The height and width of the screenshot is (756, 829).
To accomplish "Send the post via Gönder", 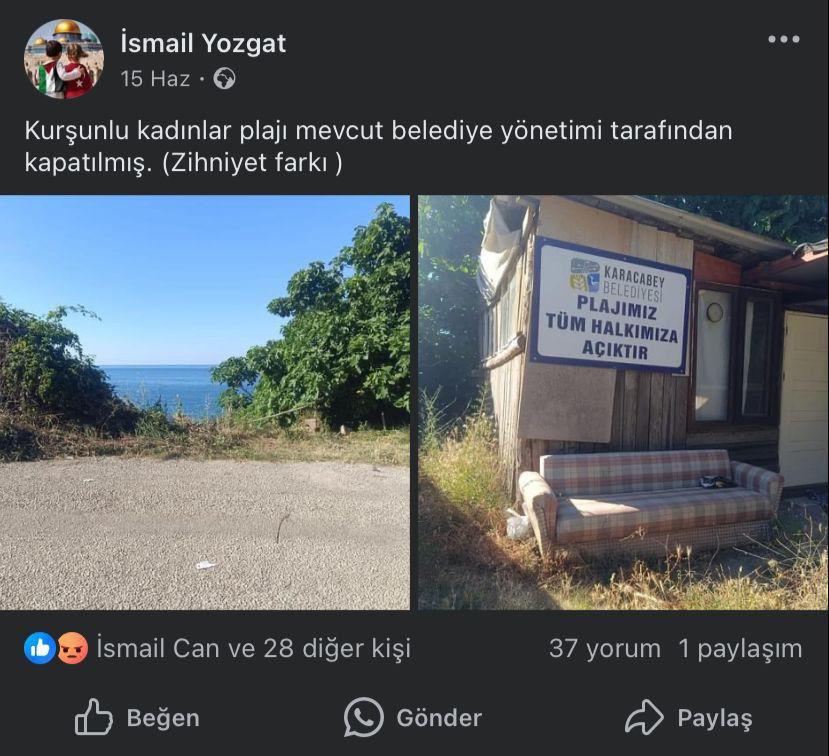I will [413, 717].
